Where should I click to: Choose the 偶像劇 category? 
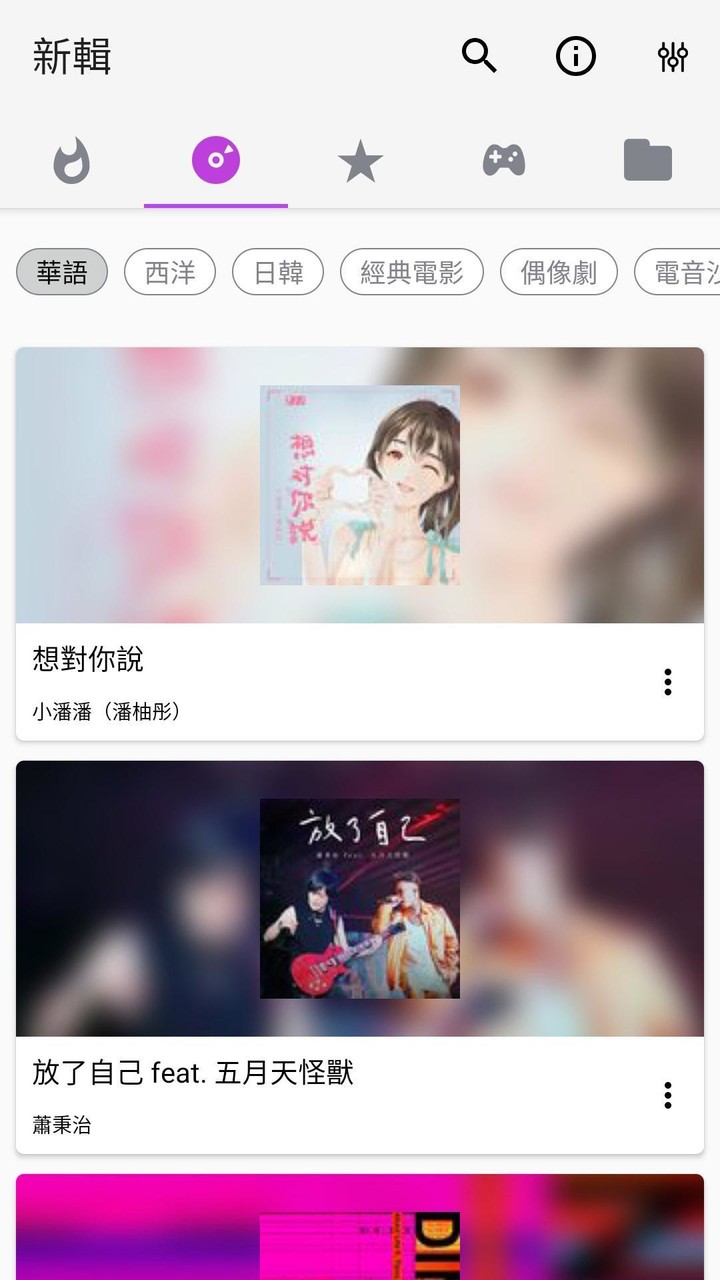click(559, 271)
